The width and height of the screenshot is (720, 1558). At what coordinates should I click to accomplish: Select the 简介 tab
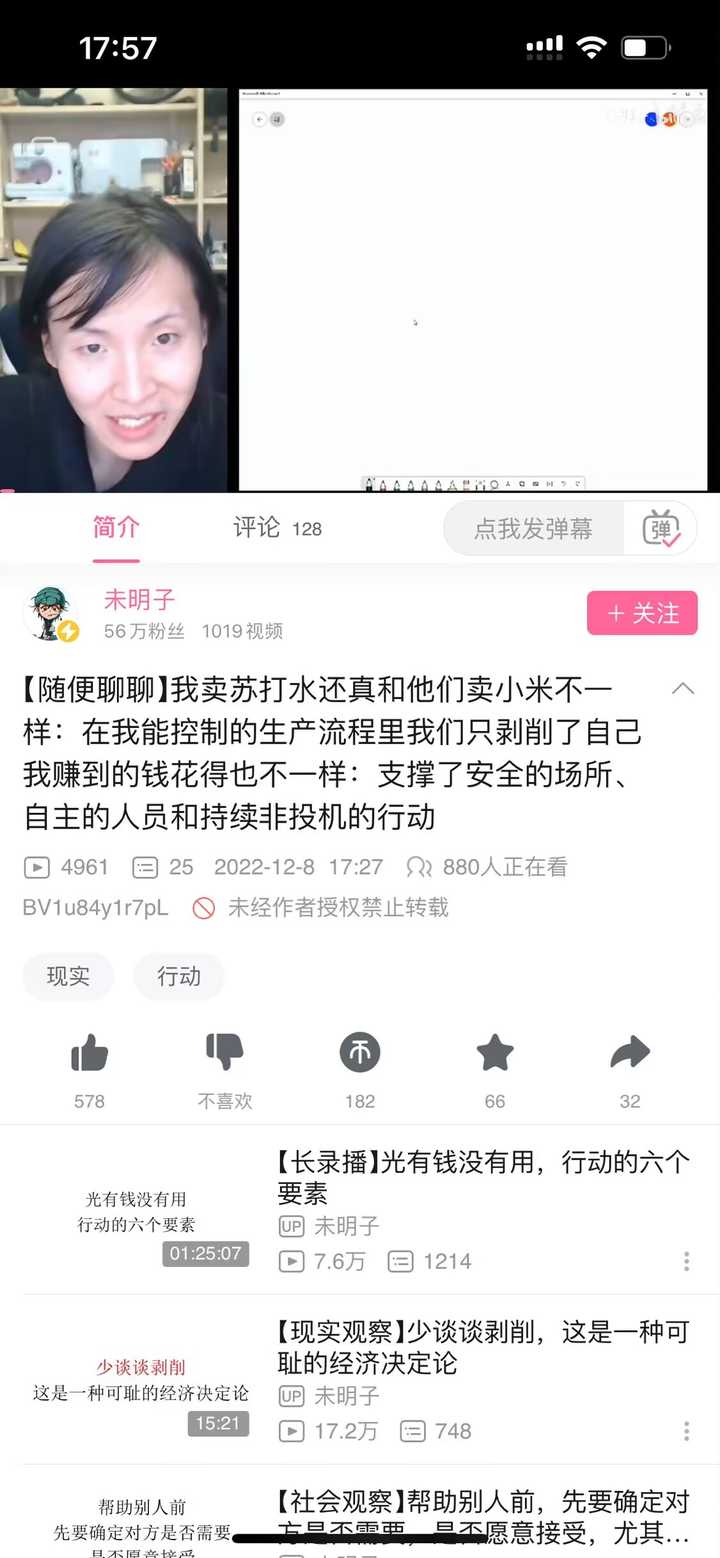click(x=116, y=528)
